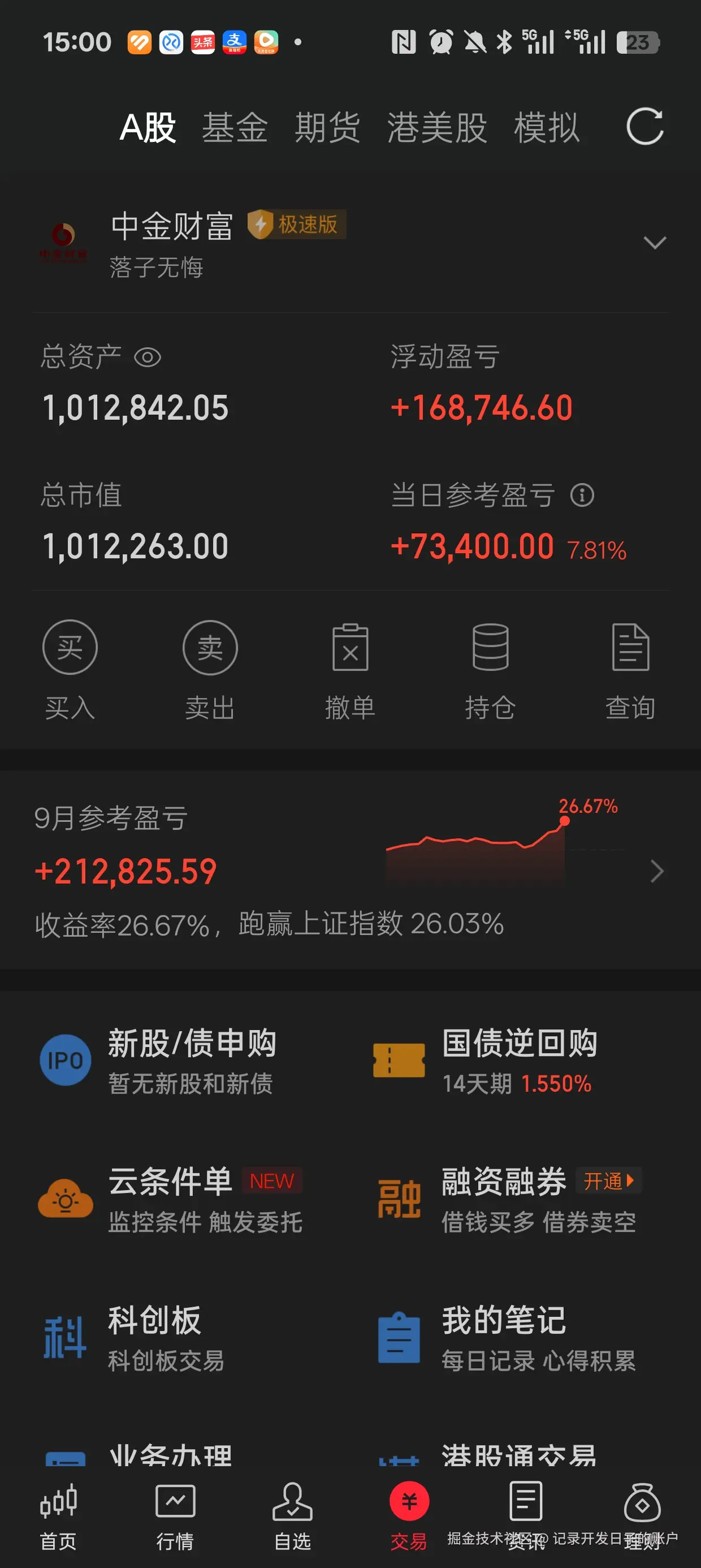Viewport: 701px width, 1568px height.
Task: Tap the refresh icon top right
Action: (645, 126)
